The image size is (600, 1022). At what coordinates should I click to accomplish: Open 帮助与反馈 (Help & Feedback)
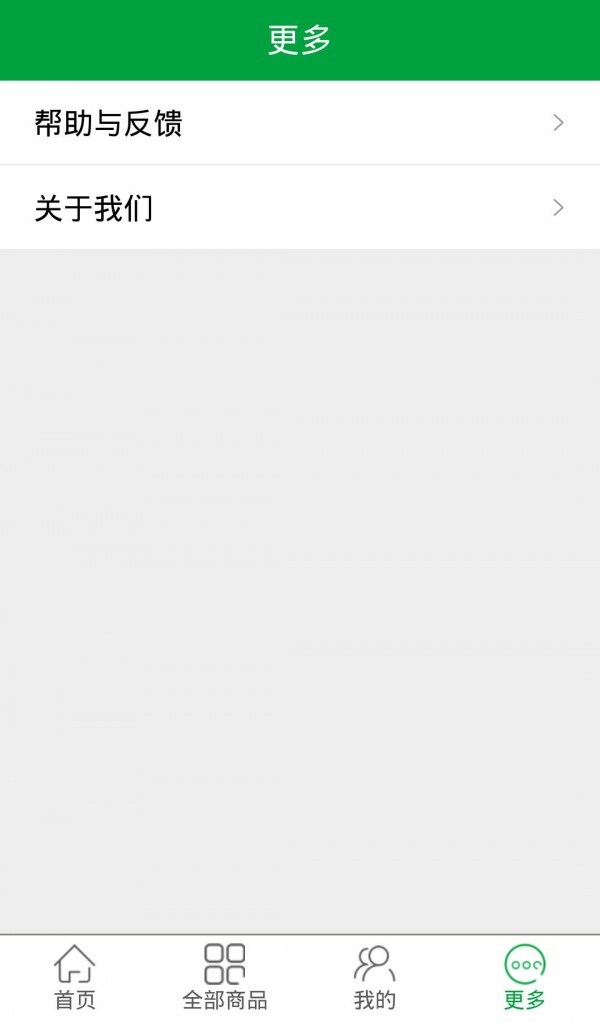pos(300,123)
